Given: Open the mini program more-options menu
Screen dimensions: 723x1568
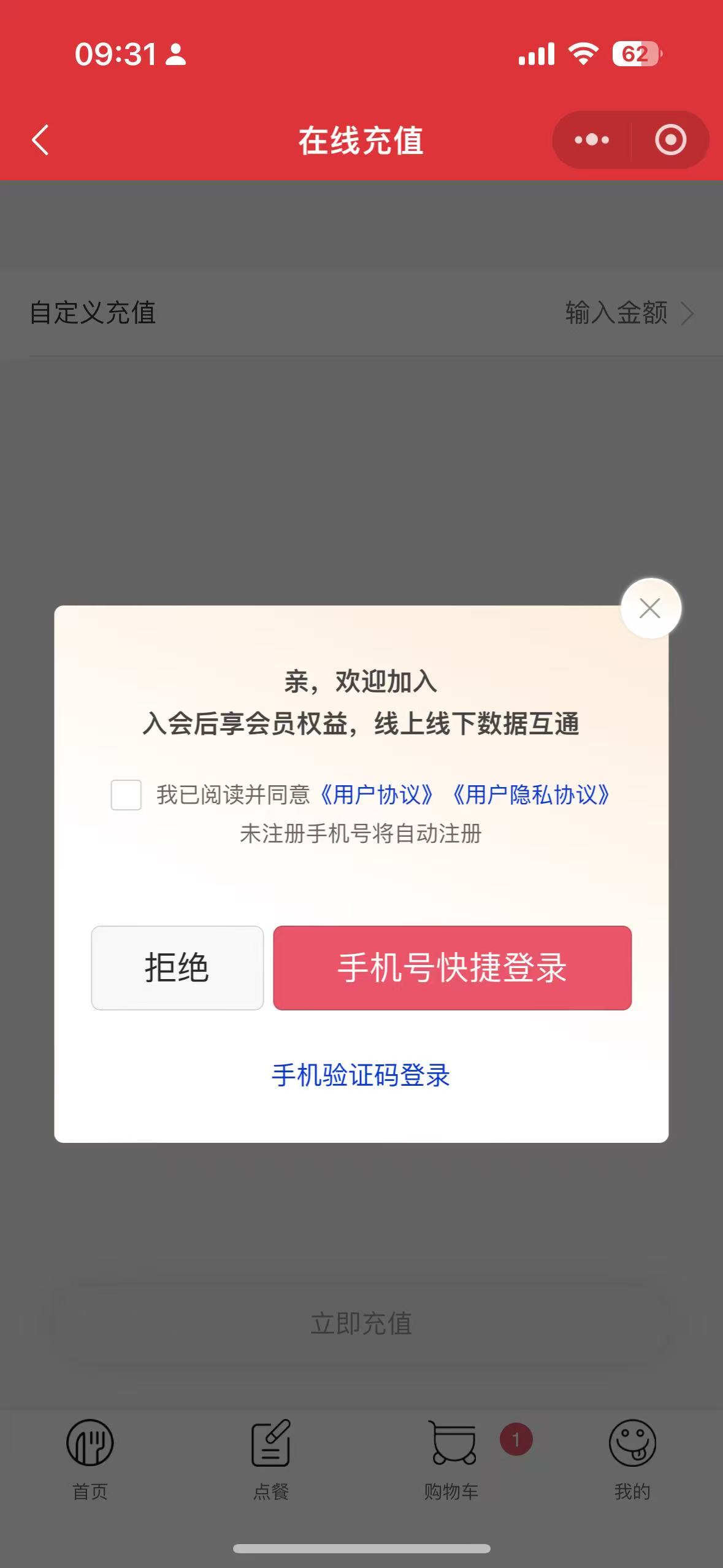Looking at the screenshot, I should (592, 140).
